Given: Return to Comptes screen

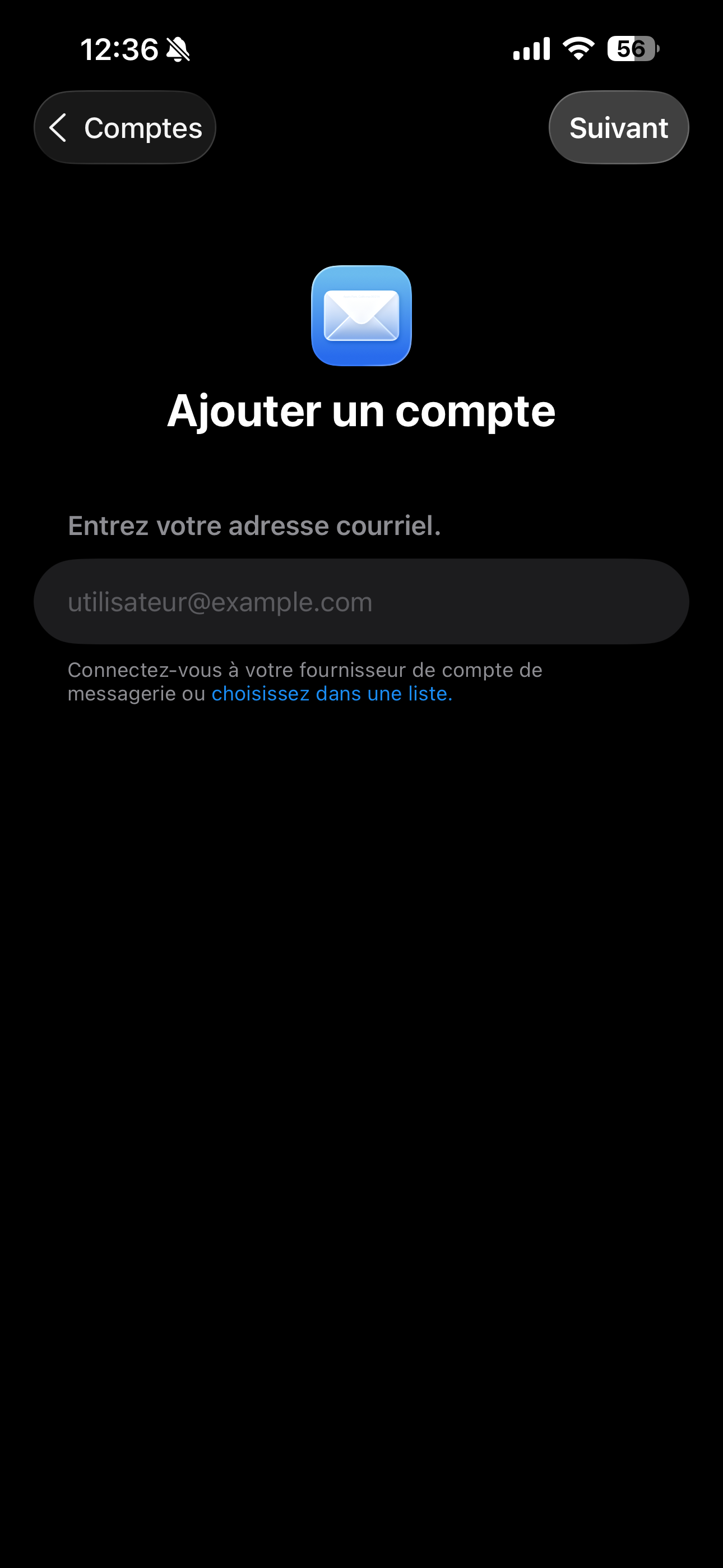Looking at the screenshot, I should [x=125, y=127].
